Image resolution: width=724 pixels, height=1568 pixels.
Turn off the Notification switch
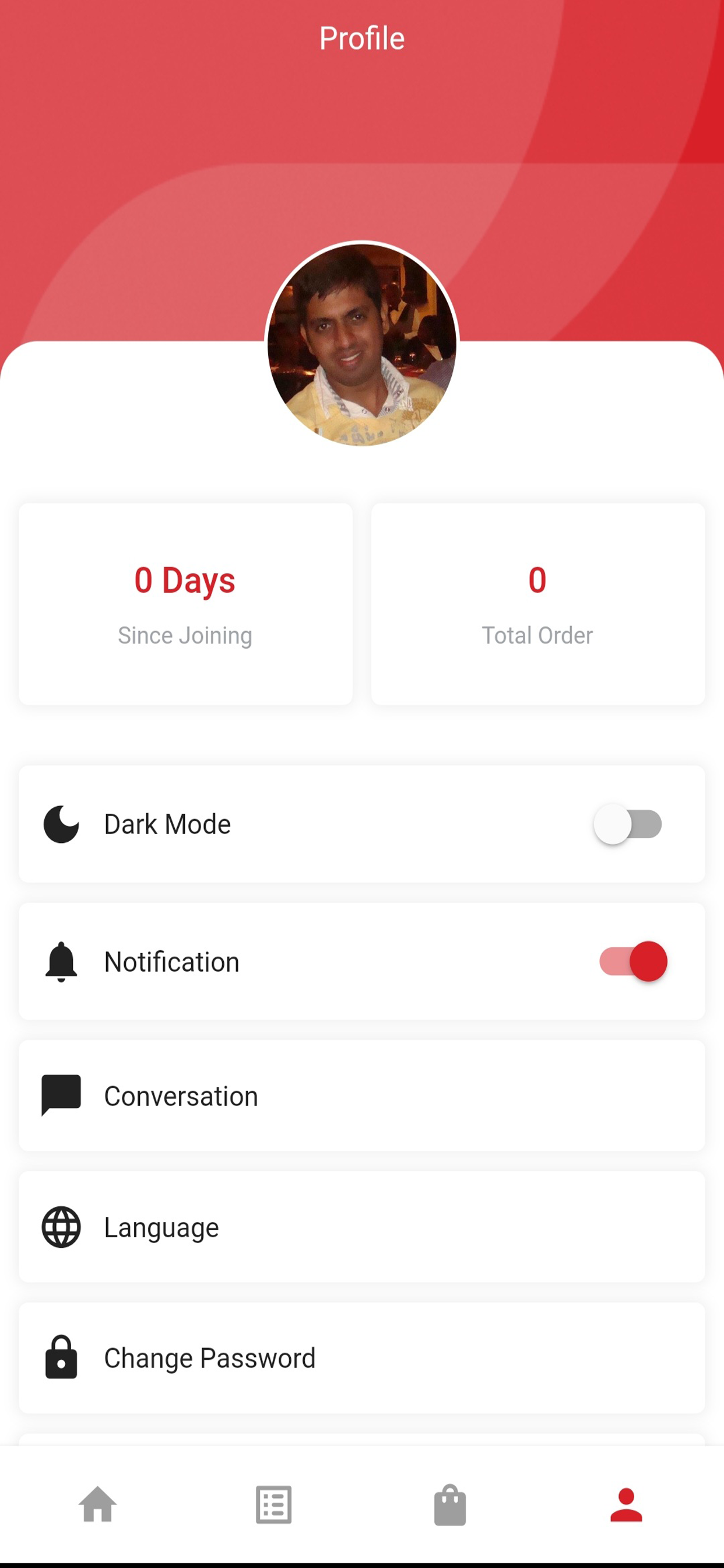pyautogui.click(x=632, y=961)
